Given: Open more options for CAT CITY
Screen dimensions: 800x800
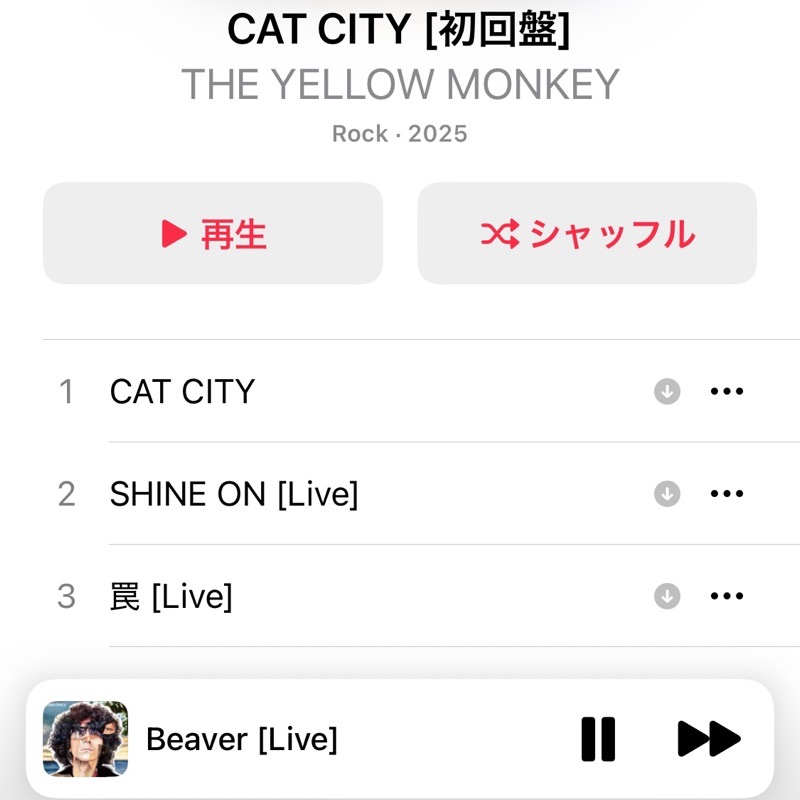Looking at the screenshot, I should tap(727, 391).
